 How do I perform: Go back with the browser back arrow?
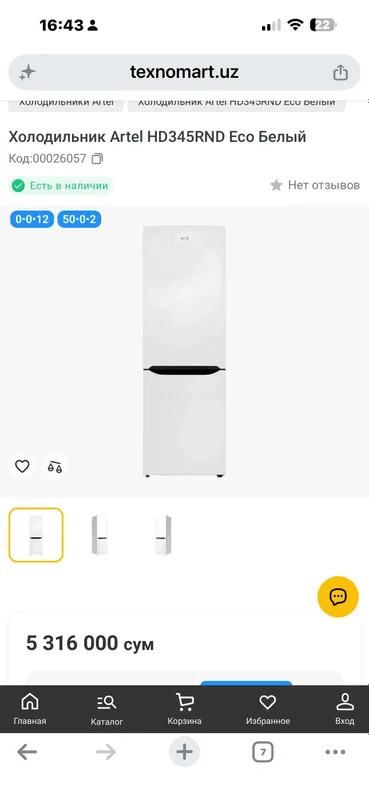pos(27,752)
